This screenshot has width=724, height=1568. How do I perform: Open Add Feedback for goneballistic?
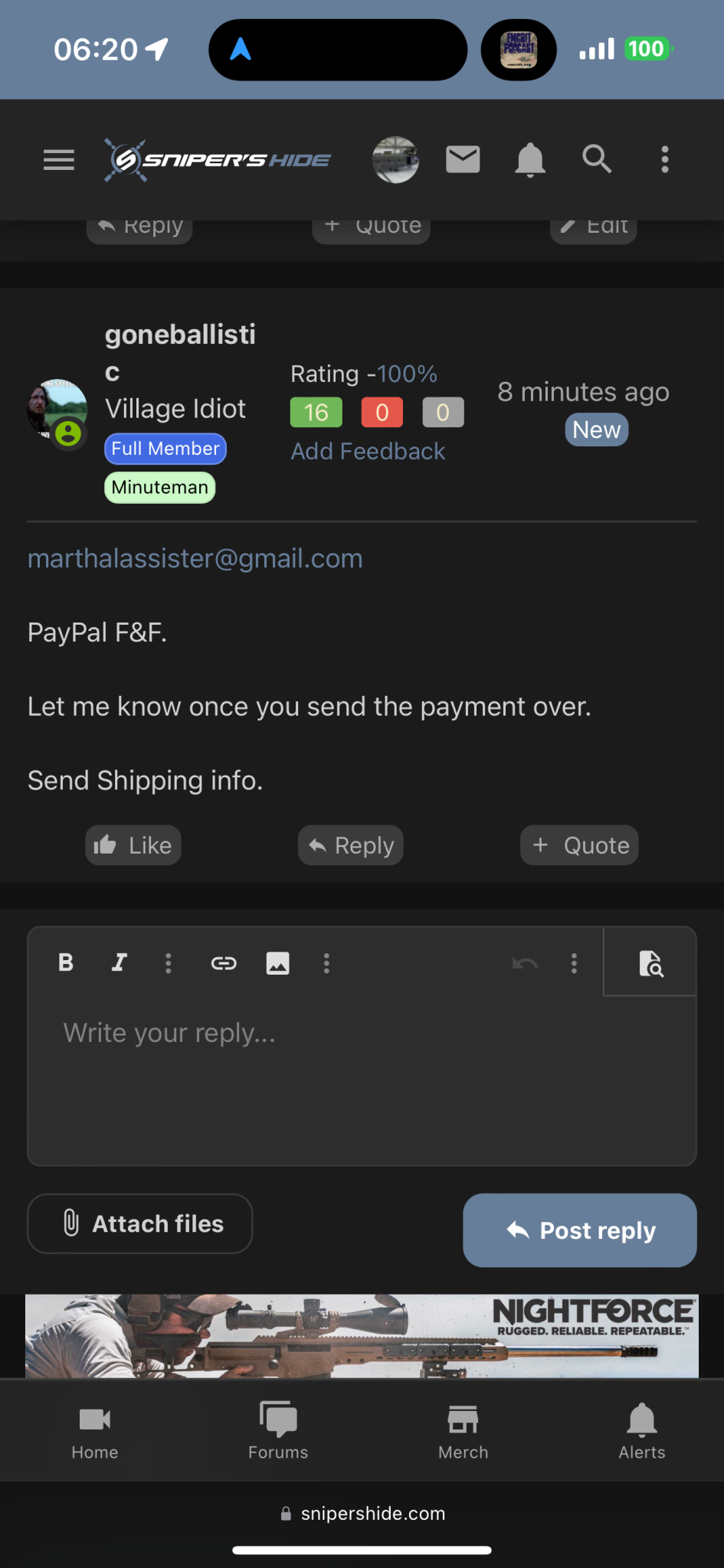368,452
